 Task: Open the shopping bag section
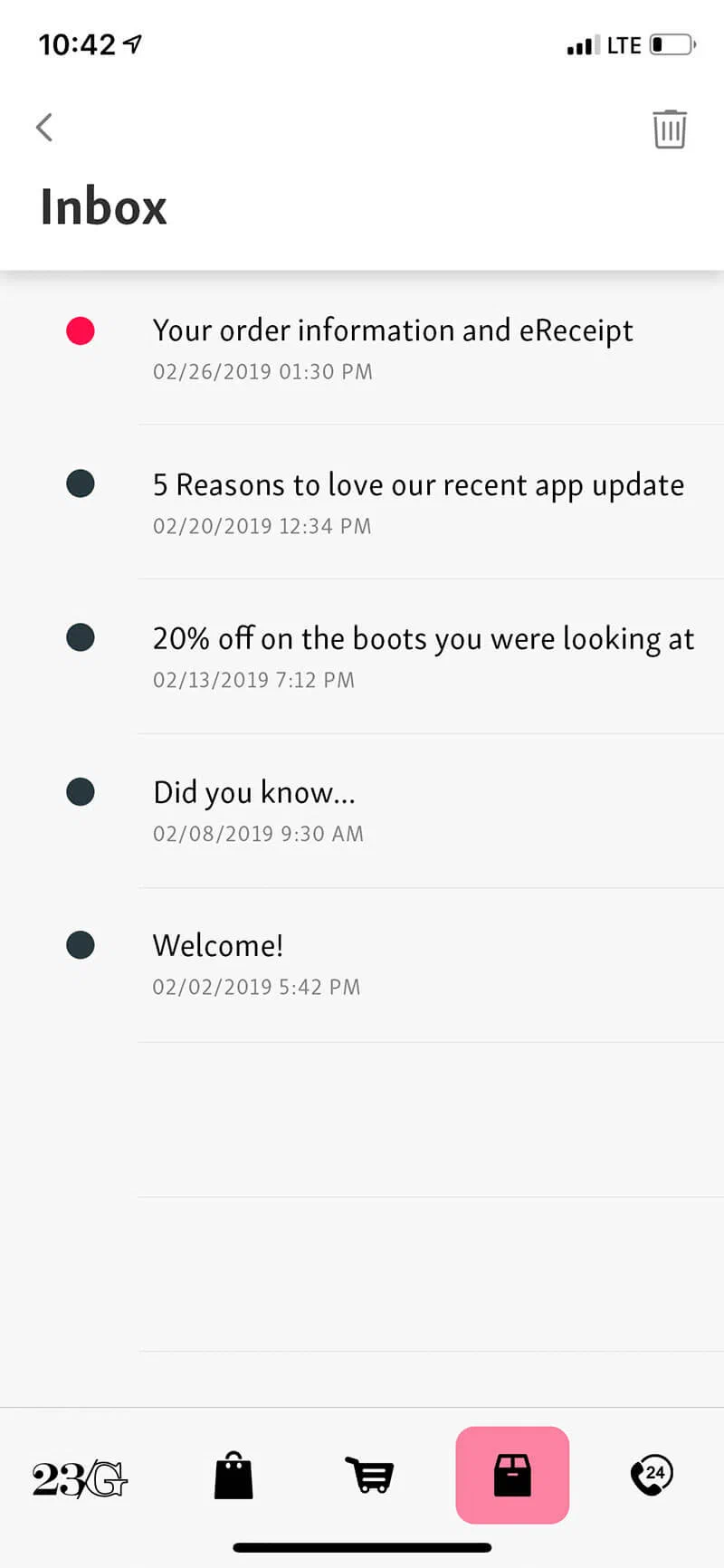[233, 1476]
